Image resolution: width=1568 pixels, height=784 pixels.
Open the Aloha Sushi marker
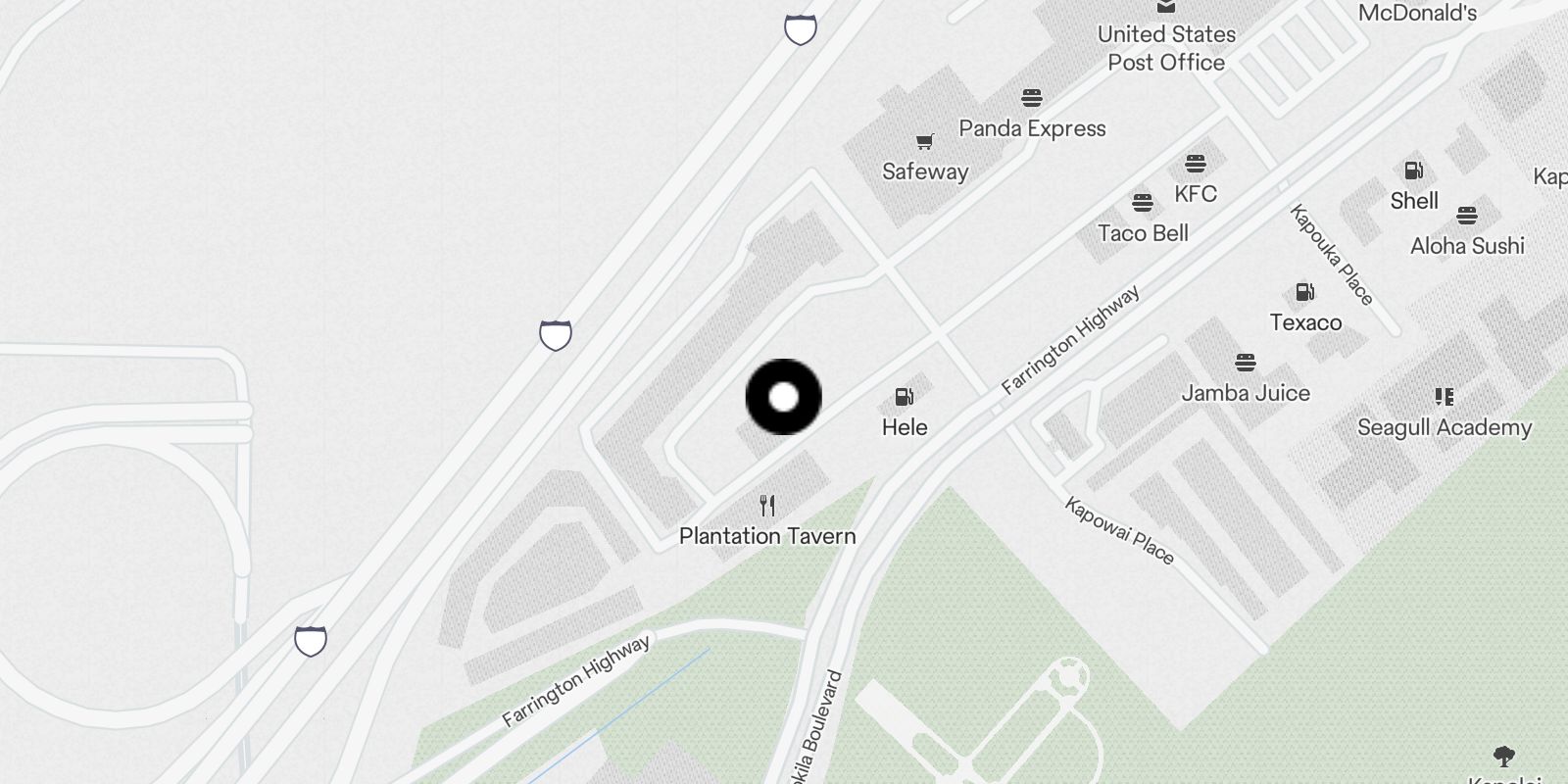1466,216
